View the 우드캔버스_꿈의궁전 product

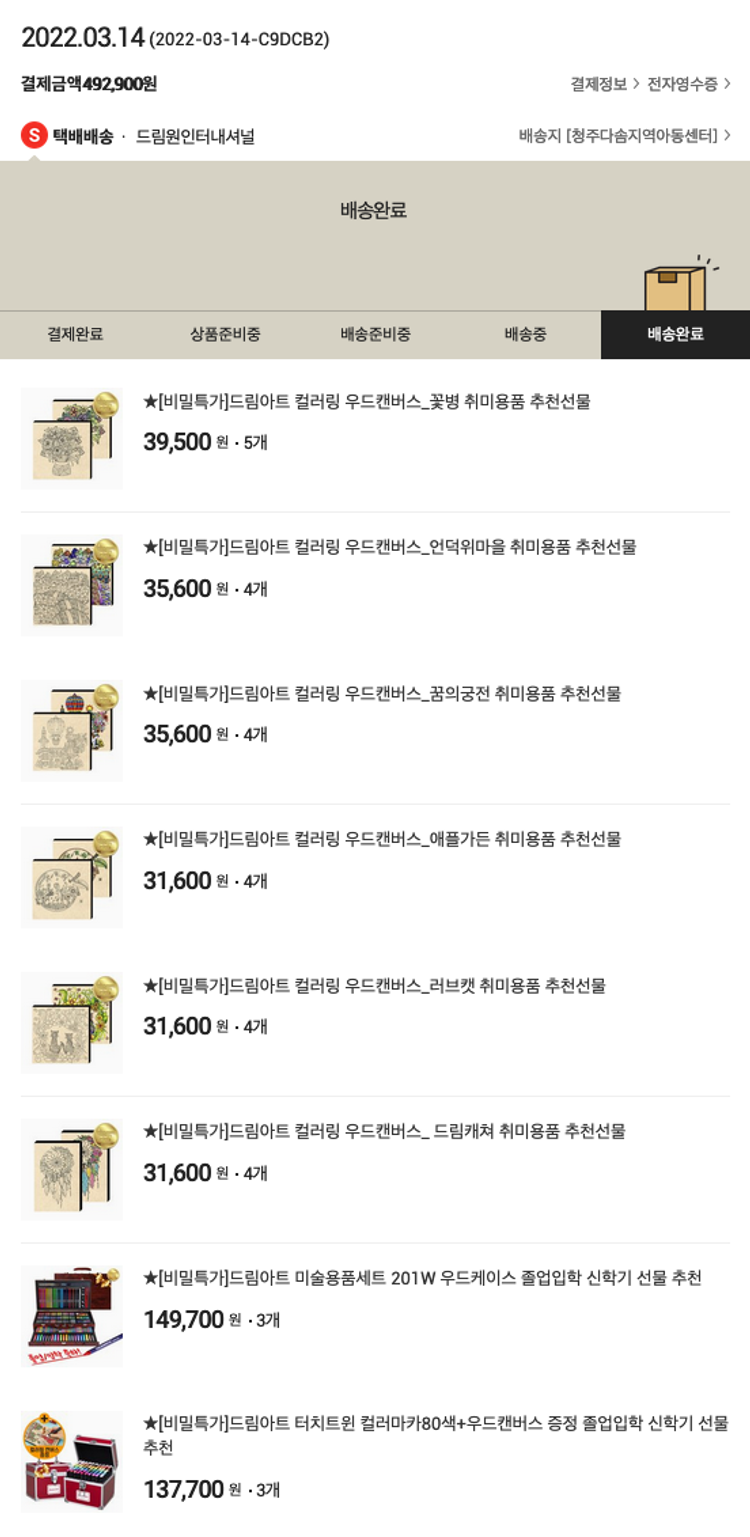pyautogui.click(x=381, y=693)
